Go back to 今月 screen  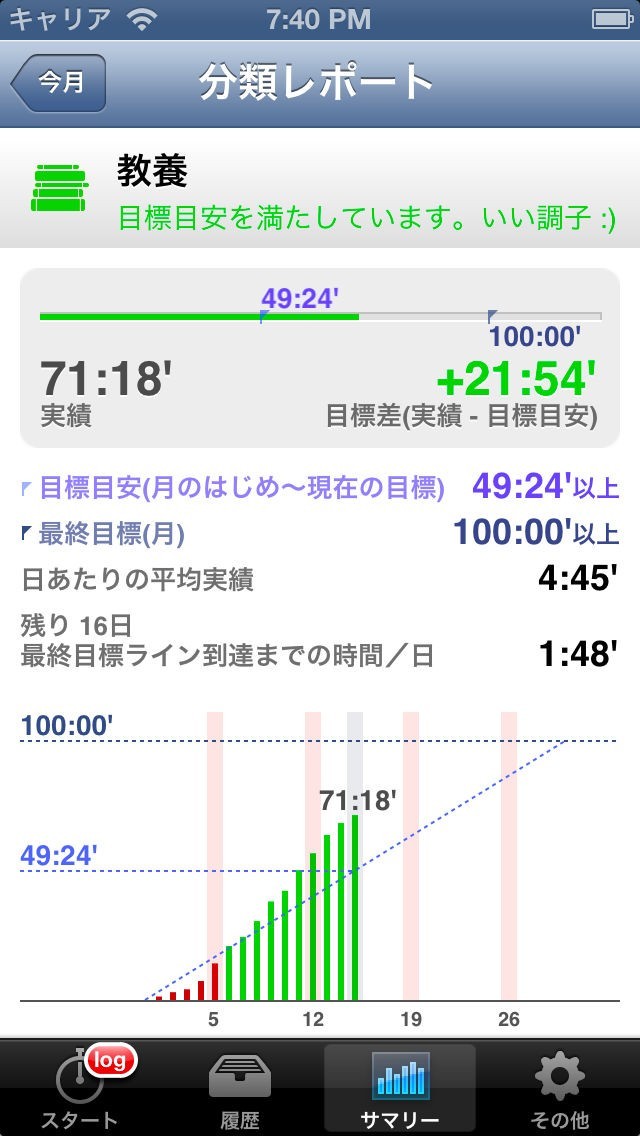59,83
